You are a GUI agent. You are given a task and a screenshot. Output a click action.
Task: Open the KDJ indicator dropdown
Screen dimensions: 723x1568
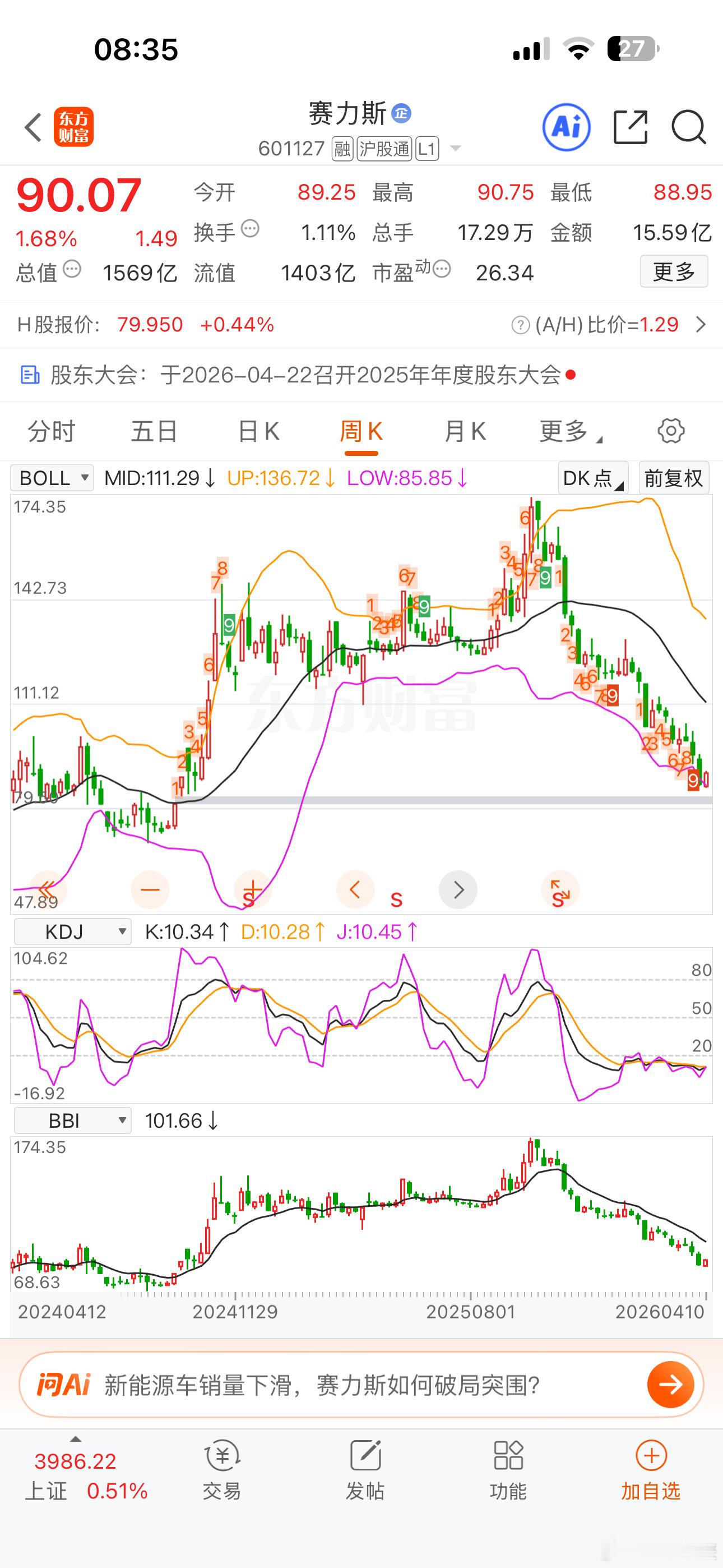coord(71,931)
